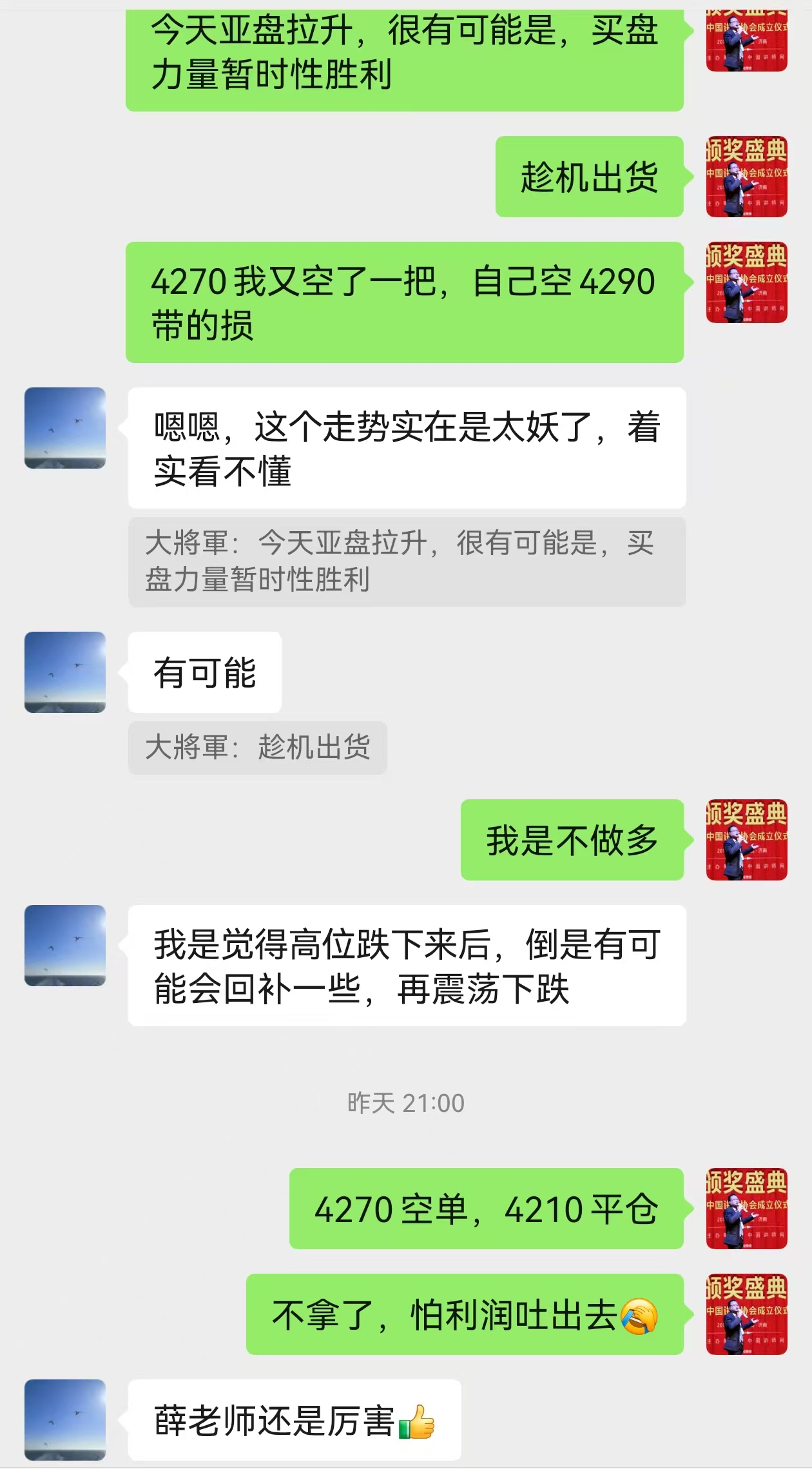Tap sender avatar beside "我是不做多"
Viewport: 812px width, 1469px height.
click(746, 840)
